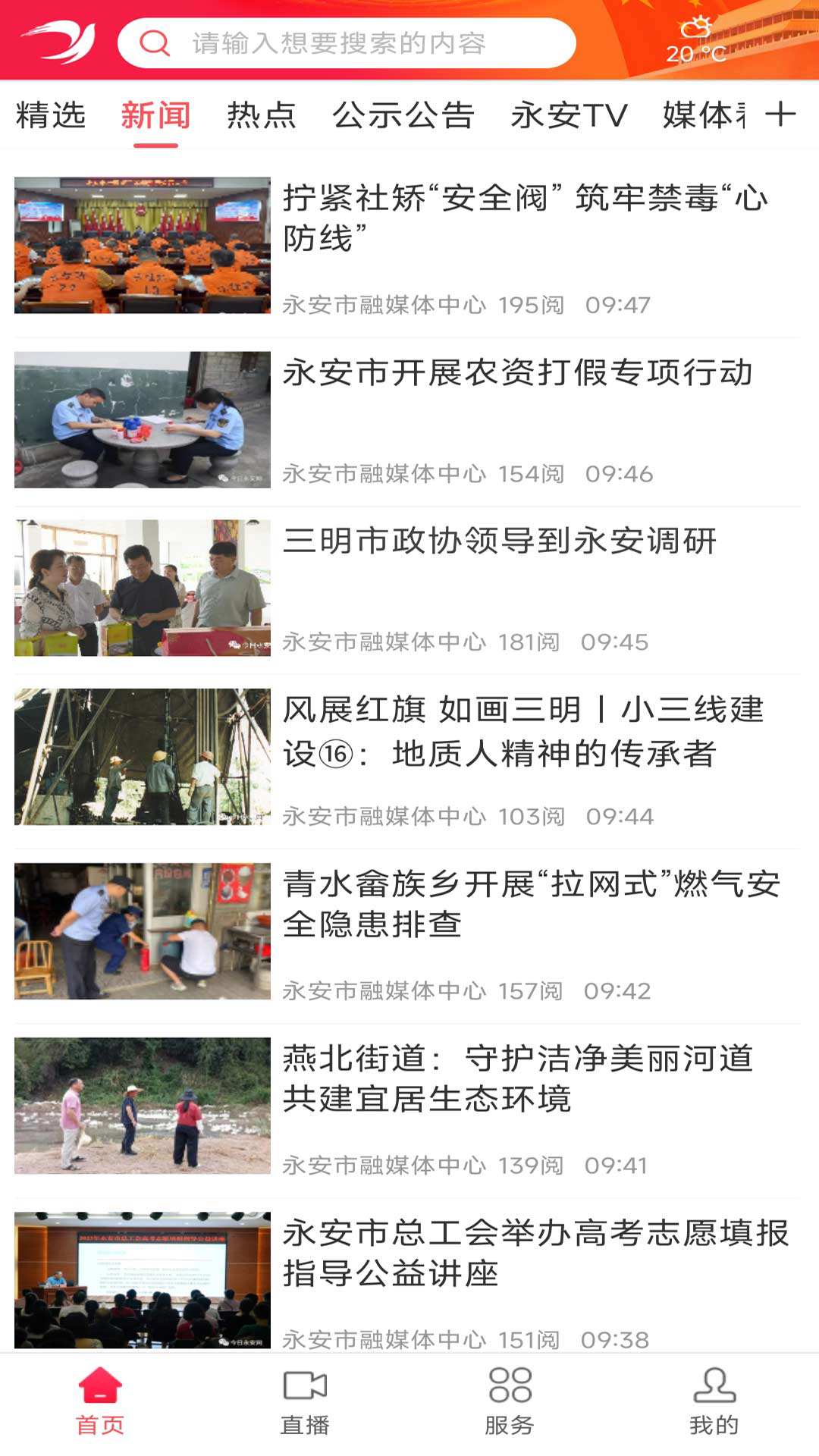Open the 公示公告 tab
The width and height of the screenshot is (819, 1456).
(x=403, y=115)
